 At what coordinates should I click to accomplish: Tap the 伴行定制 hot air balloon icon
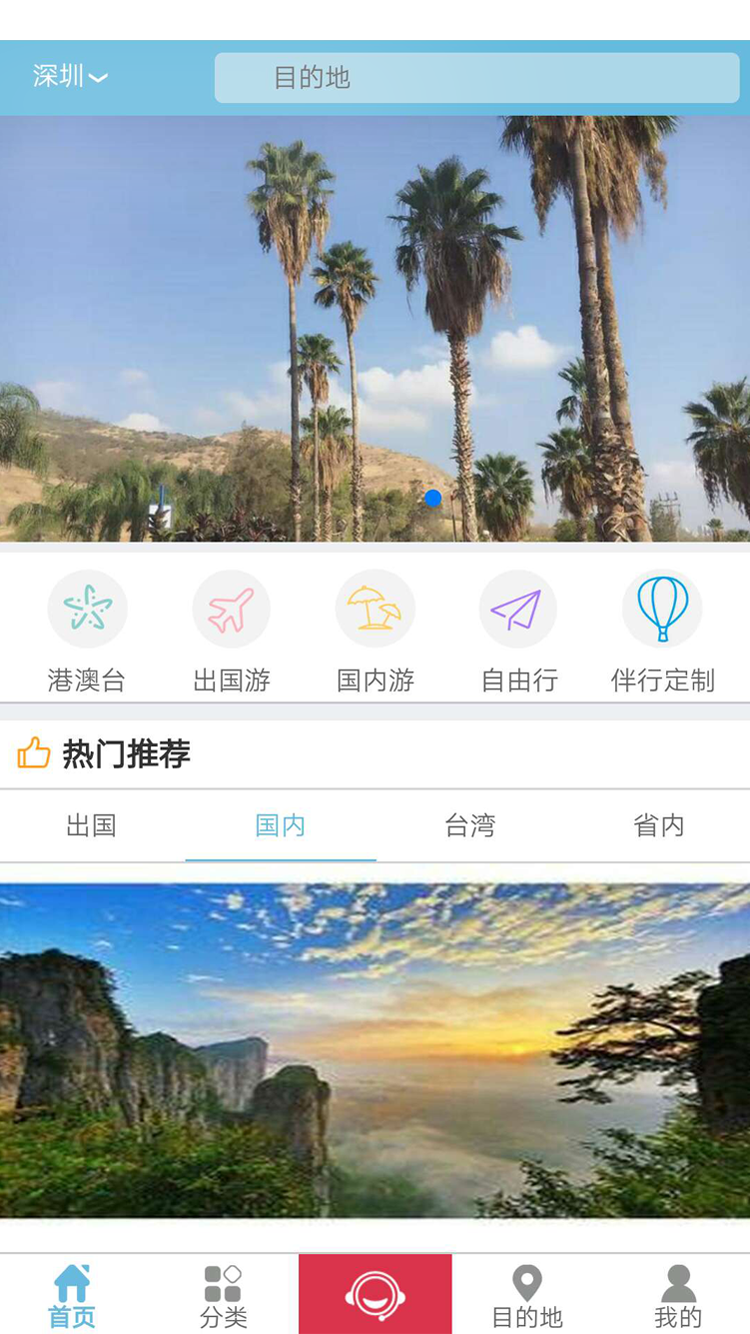coord(662,608)
